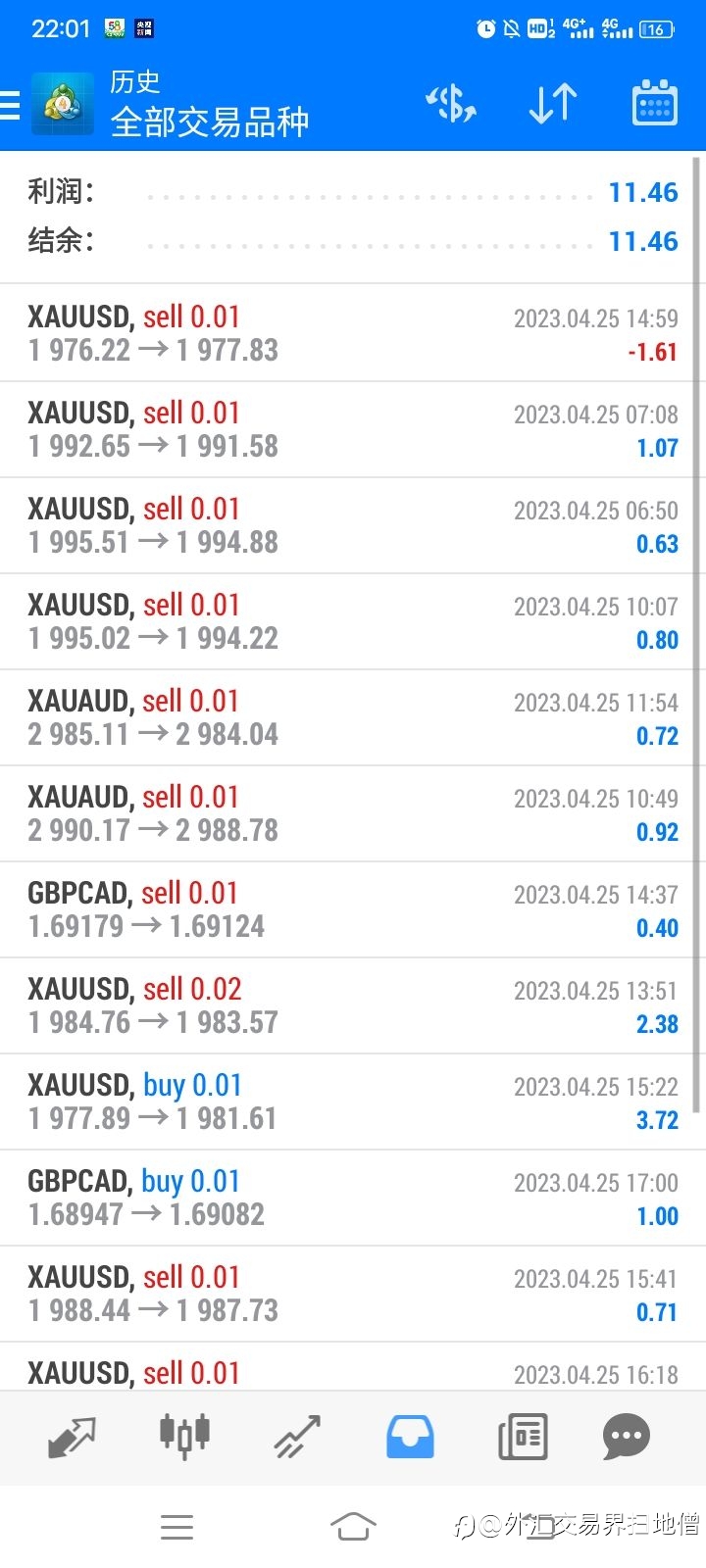Open the sort arrows option

(x=553, y=104)
